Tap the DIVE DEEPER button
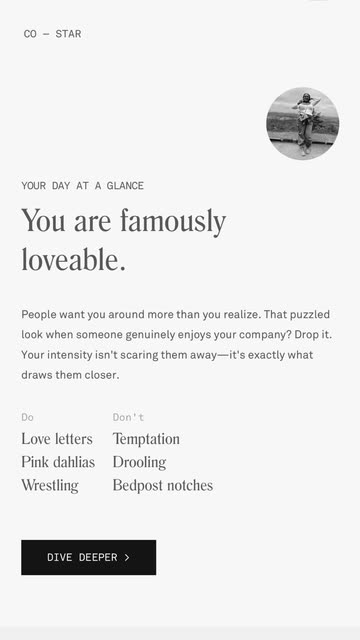Screen dimensions: 360x640 pyautogui.click(x=89, y=557)
